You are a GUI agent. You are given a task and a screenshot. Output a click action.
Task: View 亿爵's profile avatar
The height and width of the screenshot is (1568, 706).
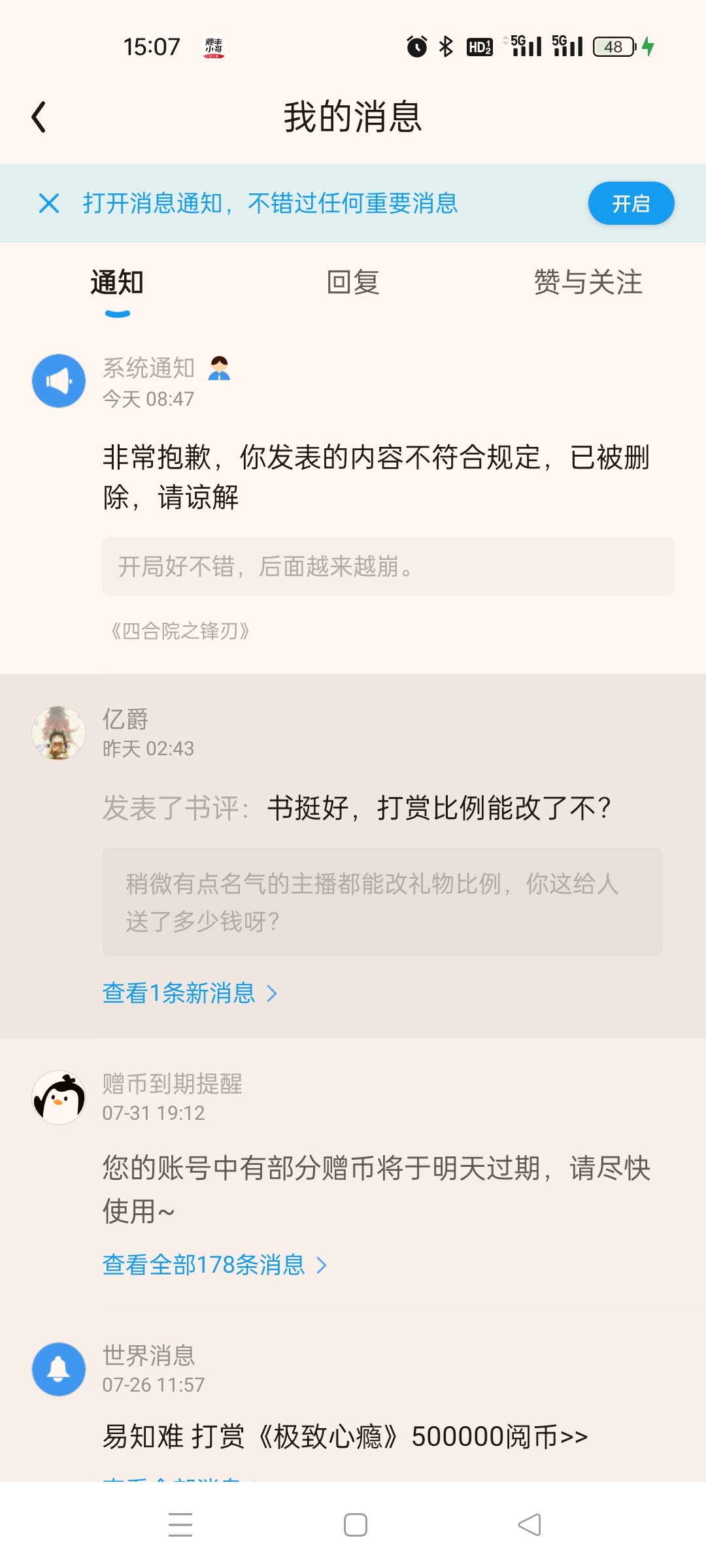pos(59,732)
